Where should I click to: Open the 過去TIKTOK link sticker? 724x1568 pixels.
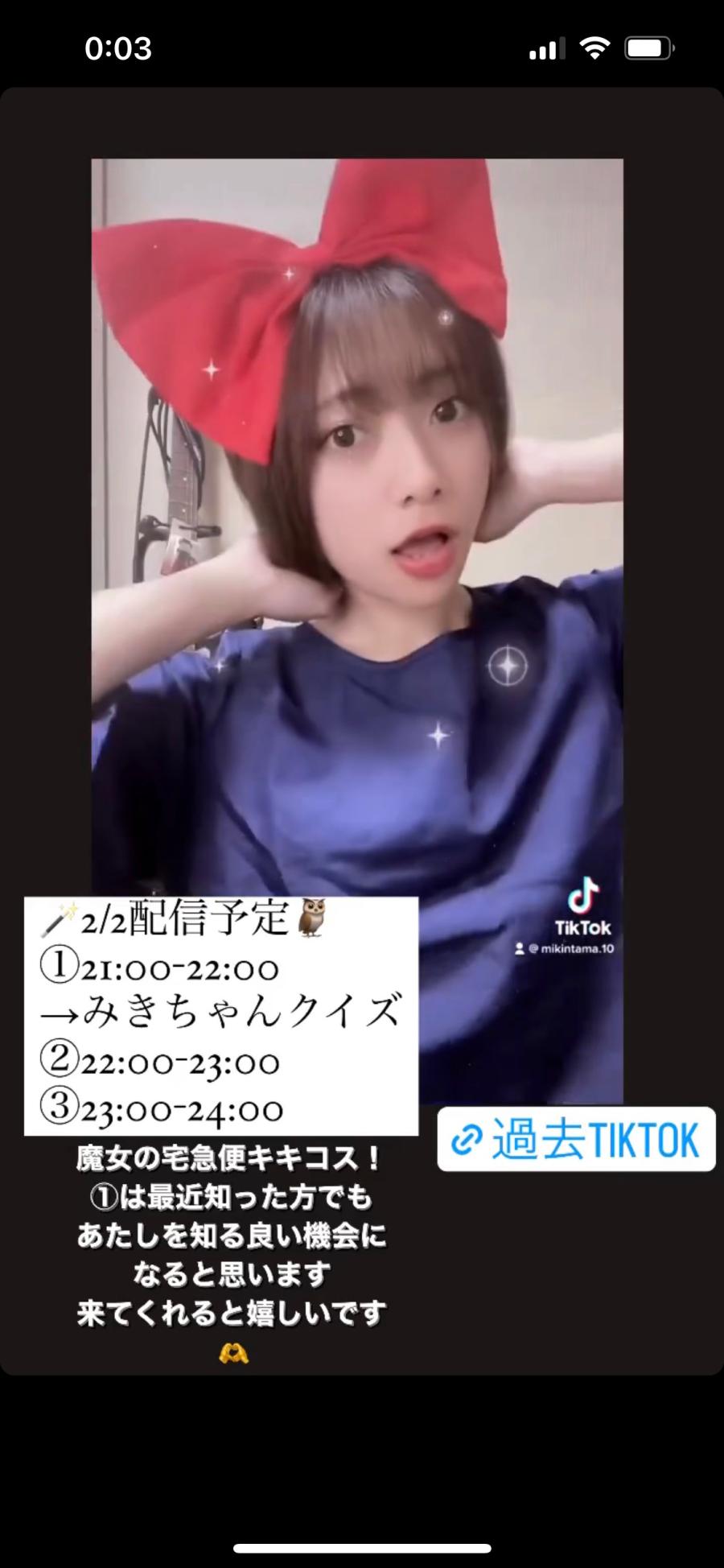576,1139
